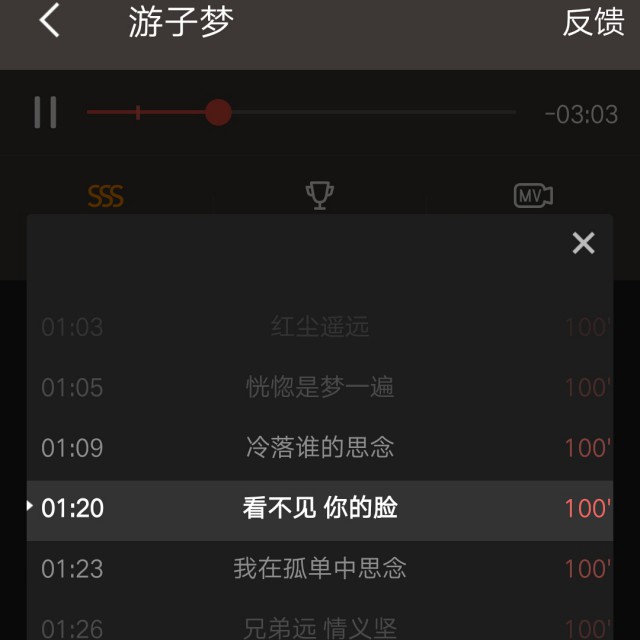Image resolution: width=640 pixels, height=640 pixels.
Task: Jump to lyric line 红尘遥远
Action: [320, 327]
